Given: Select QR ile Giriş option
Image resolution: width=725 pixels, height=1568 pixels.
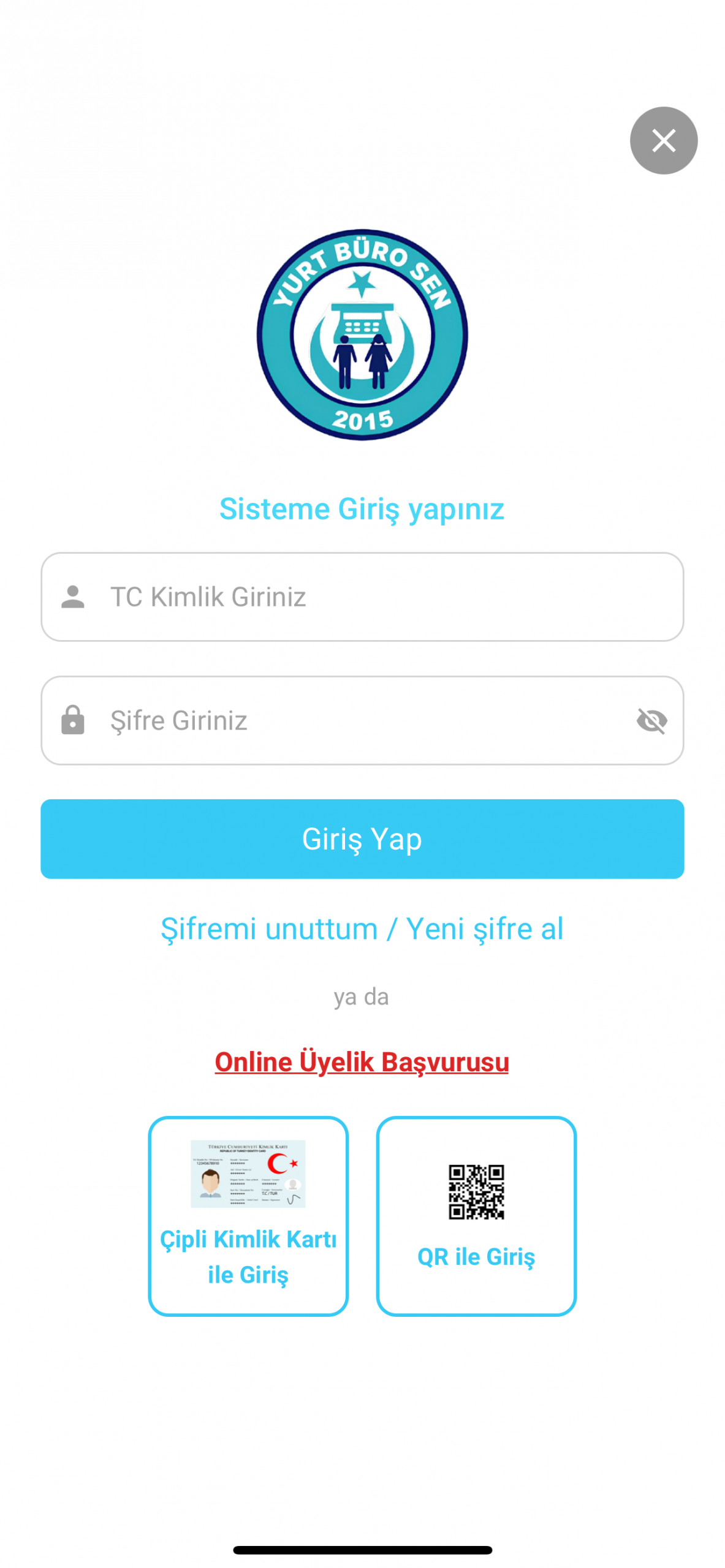Looking at the screenshot, I should pos(476,1215).
